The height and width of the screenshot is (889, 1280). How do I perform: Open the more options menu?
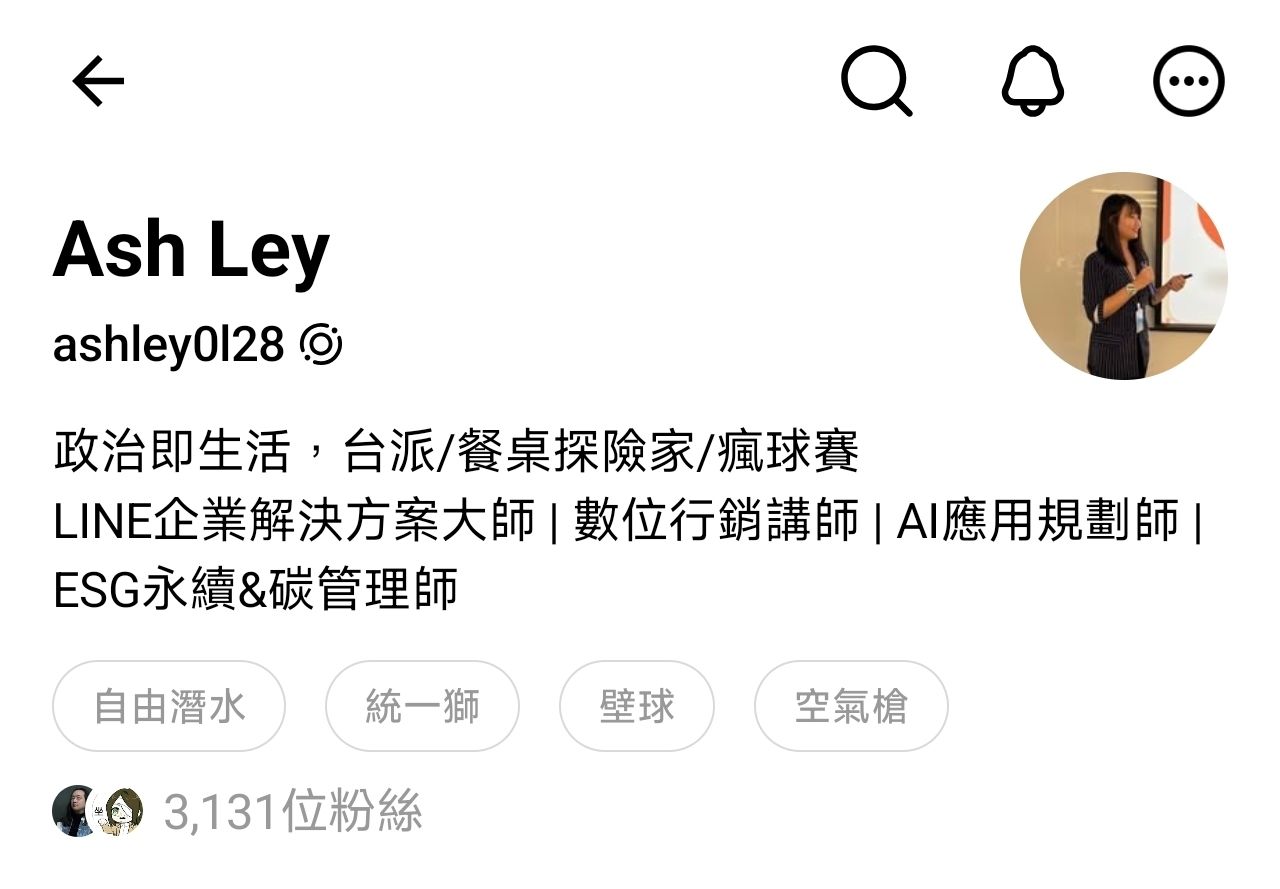click(1188, 81)
